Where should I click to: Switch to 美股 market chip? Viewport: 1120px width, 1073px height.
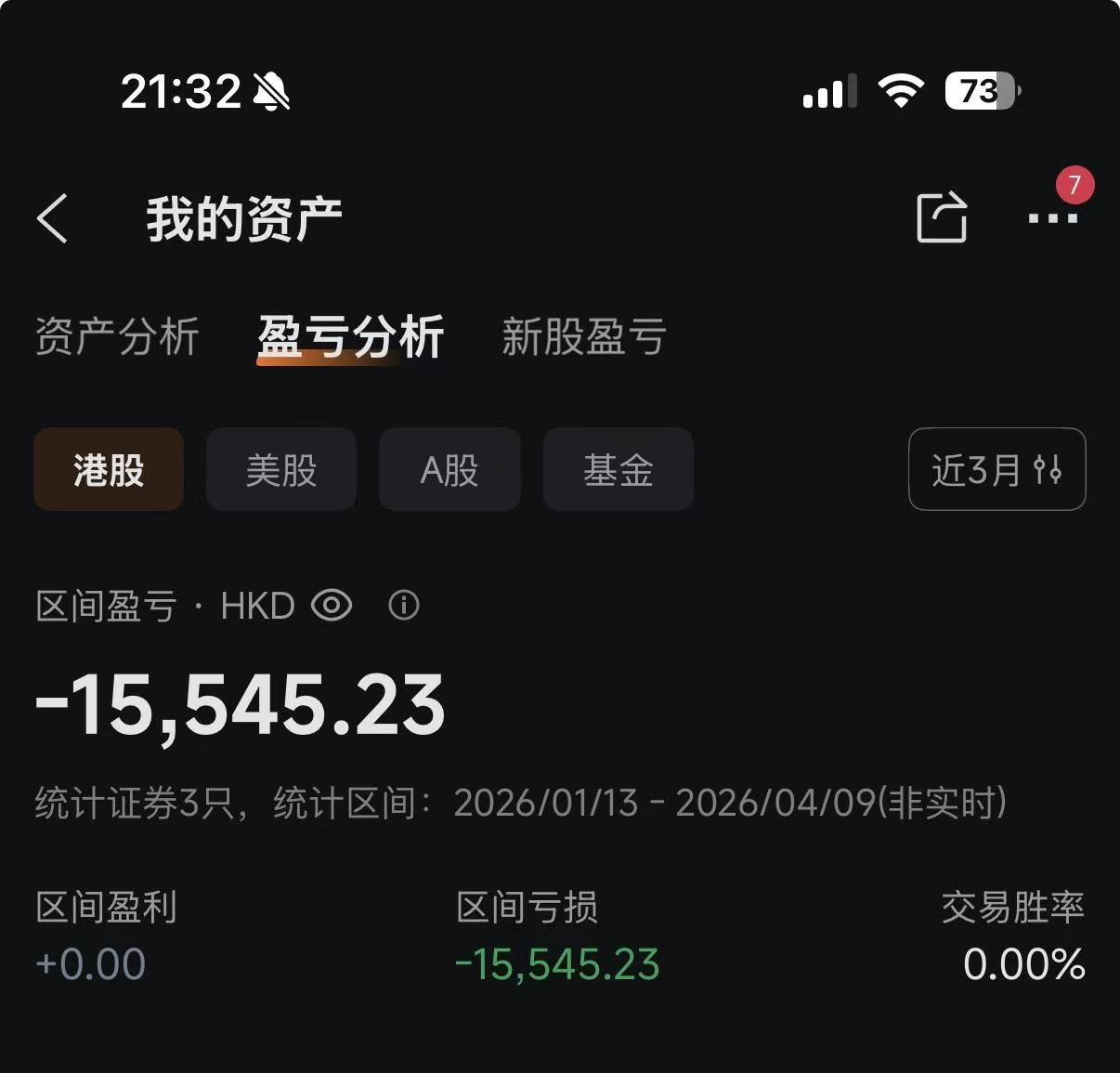tap(280, 469)
